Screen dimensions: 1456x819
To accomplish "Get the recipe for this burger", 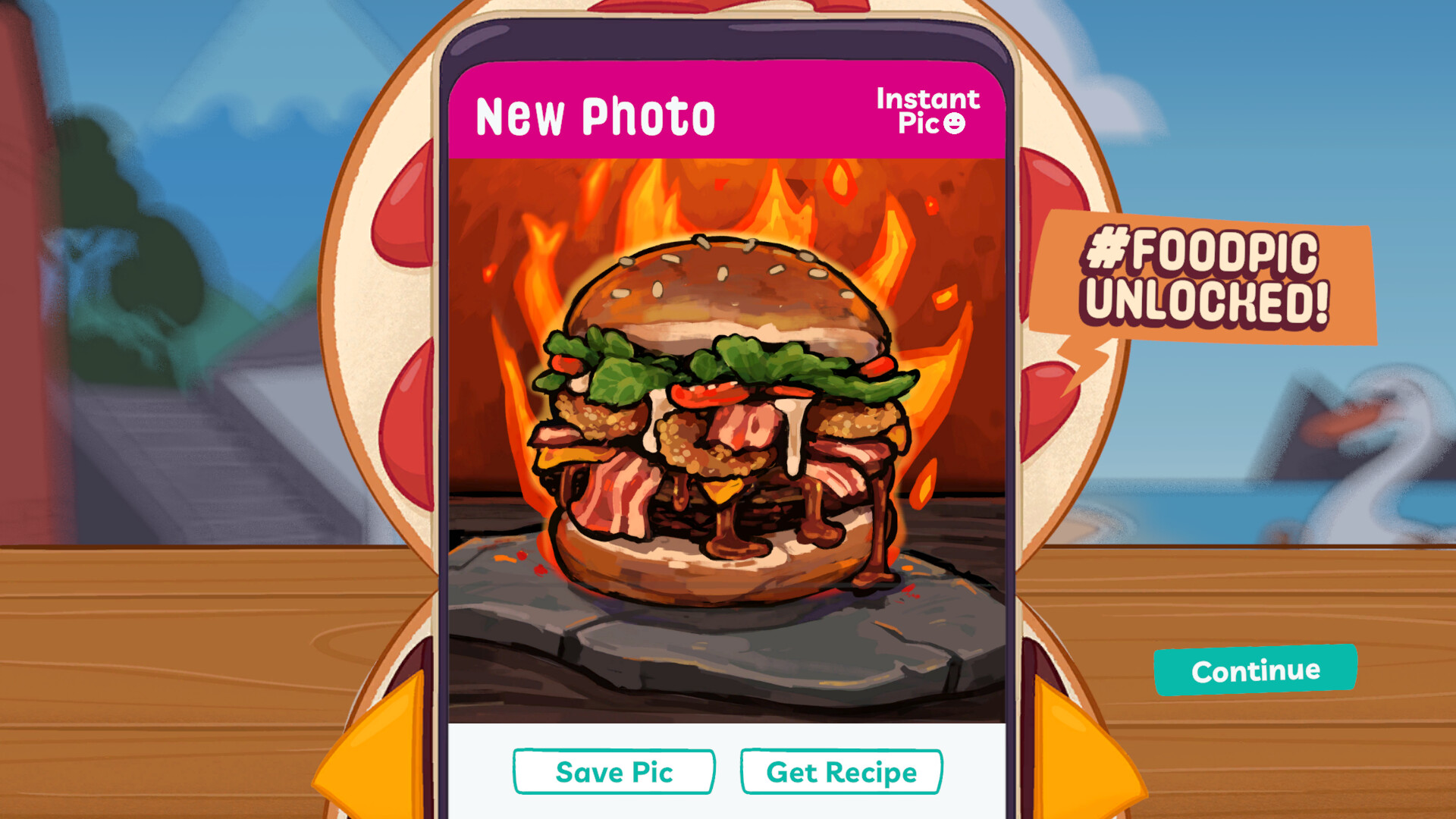I will (x=841, y=772).
